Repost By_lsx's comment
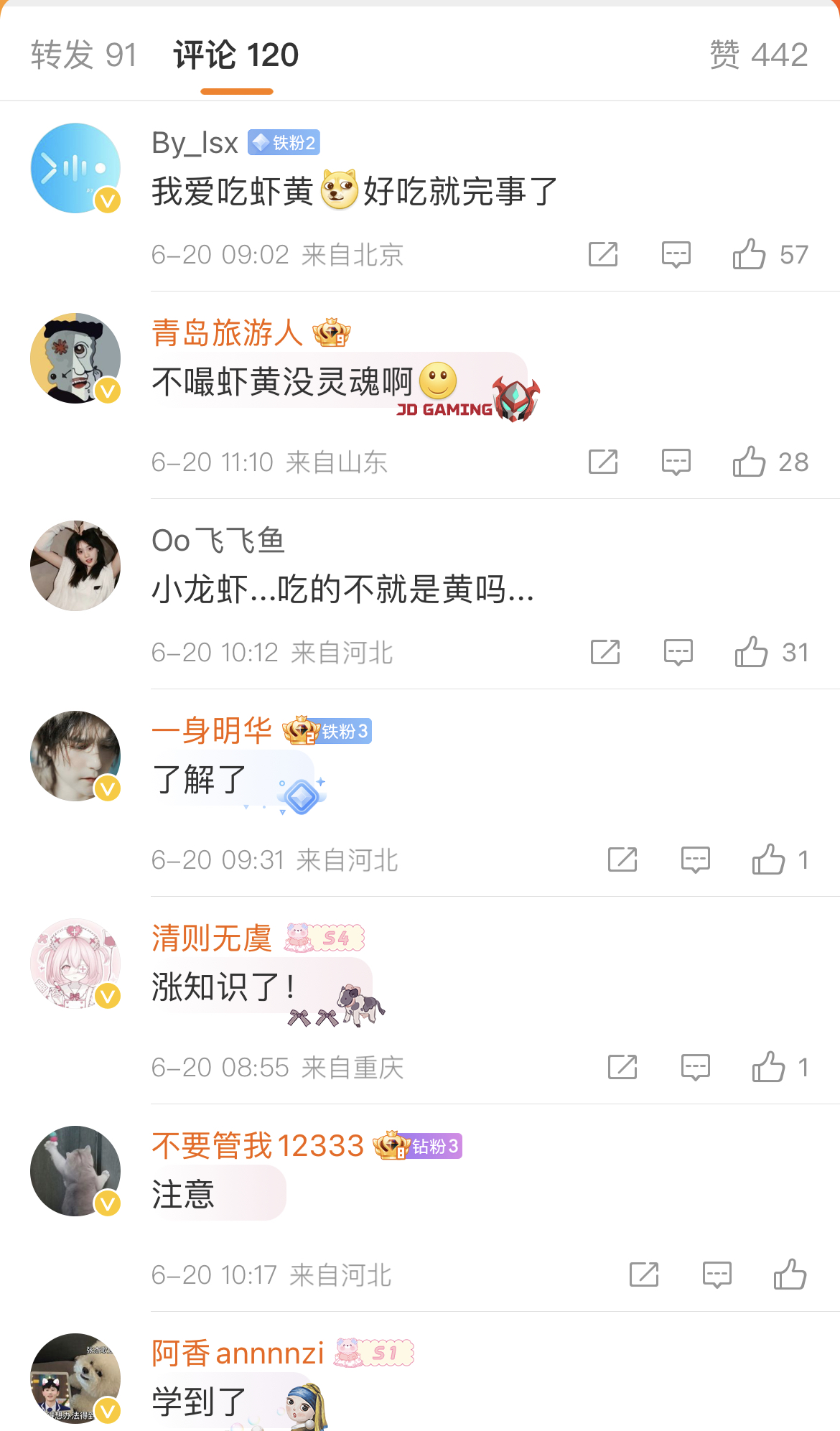Image resolution: width=840 pixels, height=1431 pixels. (x=603, y=254)
